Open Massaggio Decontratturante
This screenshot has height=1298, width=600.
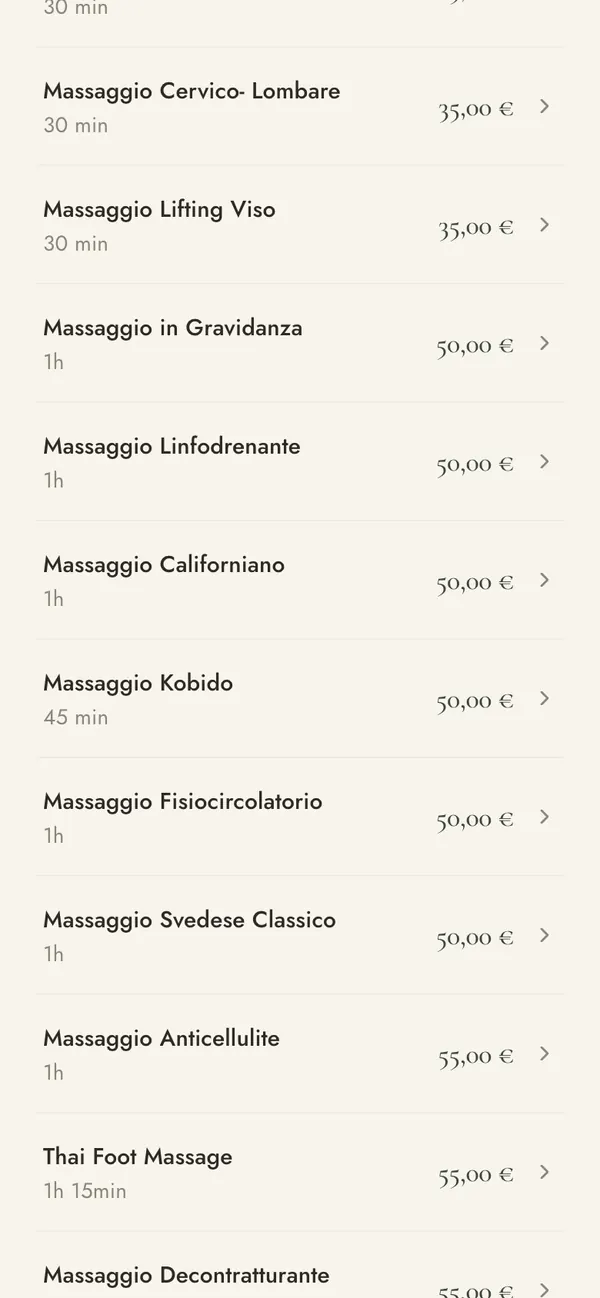tap(300, 1266)
